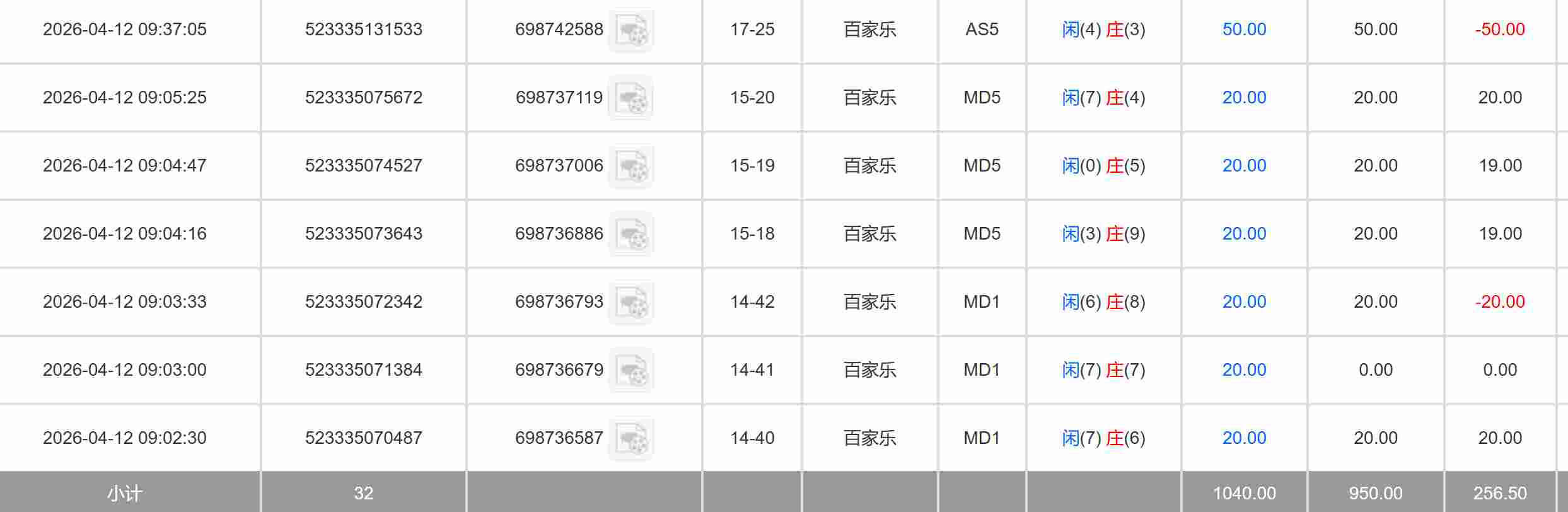
Task: Open replay video icon for round 698736793
Action: tap(631, 302)
